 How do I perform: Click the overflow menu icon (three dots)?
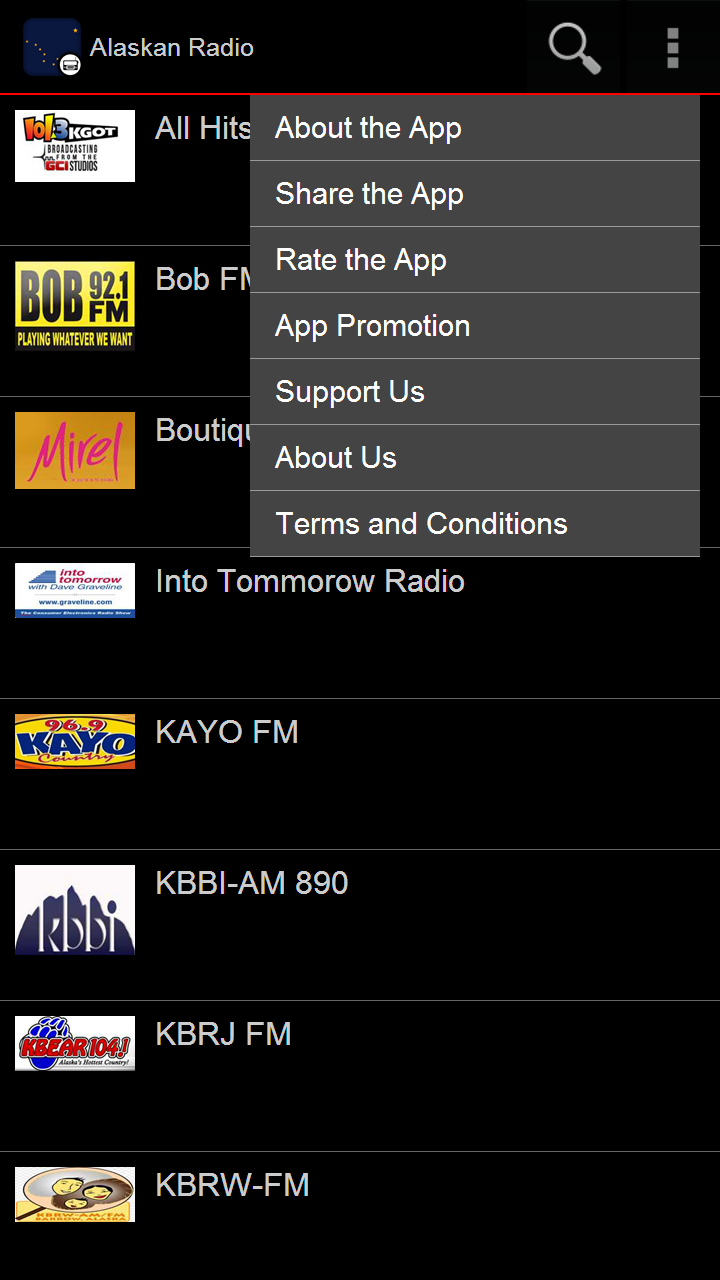click(x=671, y=46)
